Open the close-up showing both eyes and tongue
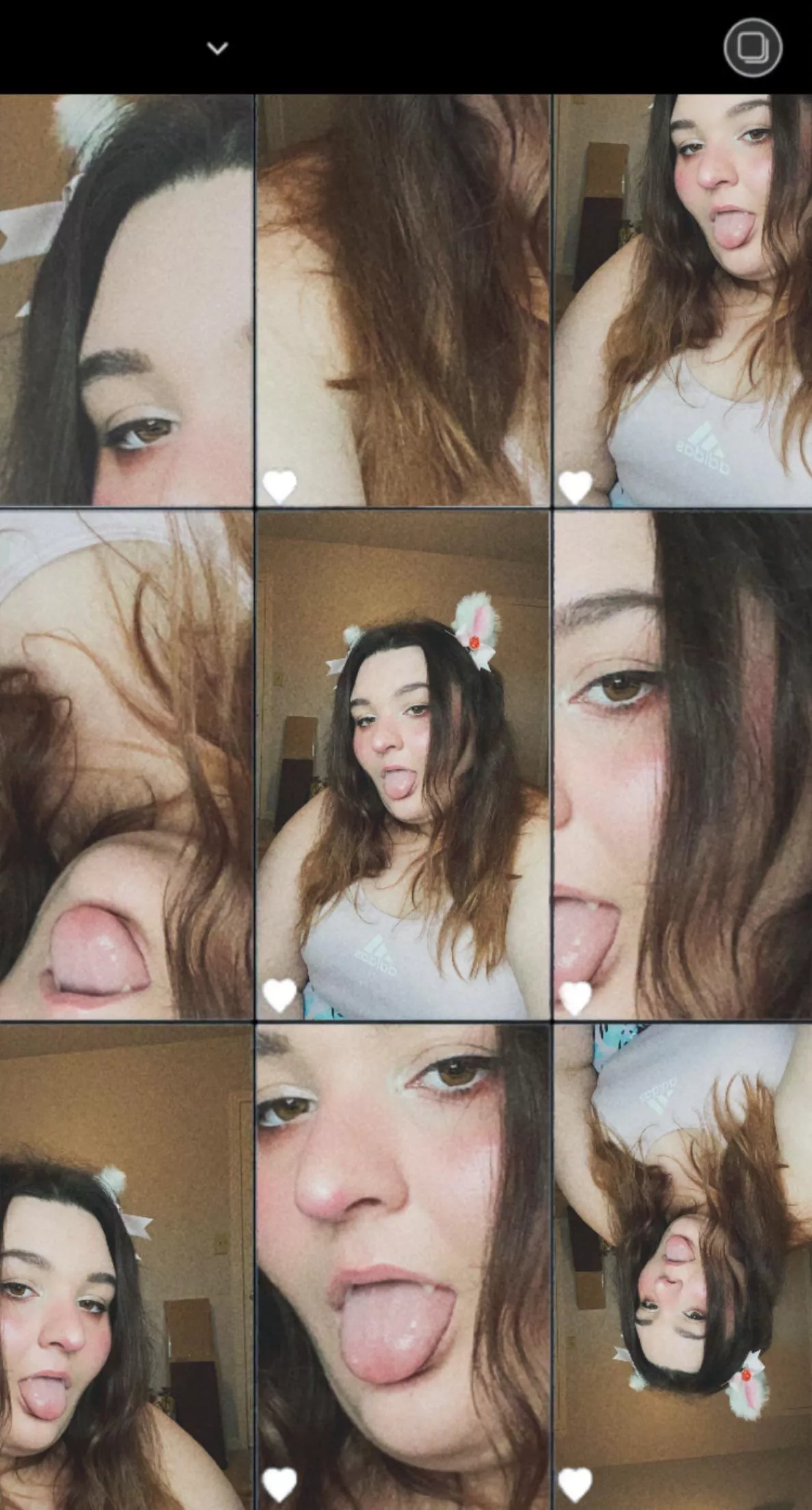The image size is (812, 1510). coord(403,1265)
